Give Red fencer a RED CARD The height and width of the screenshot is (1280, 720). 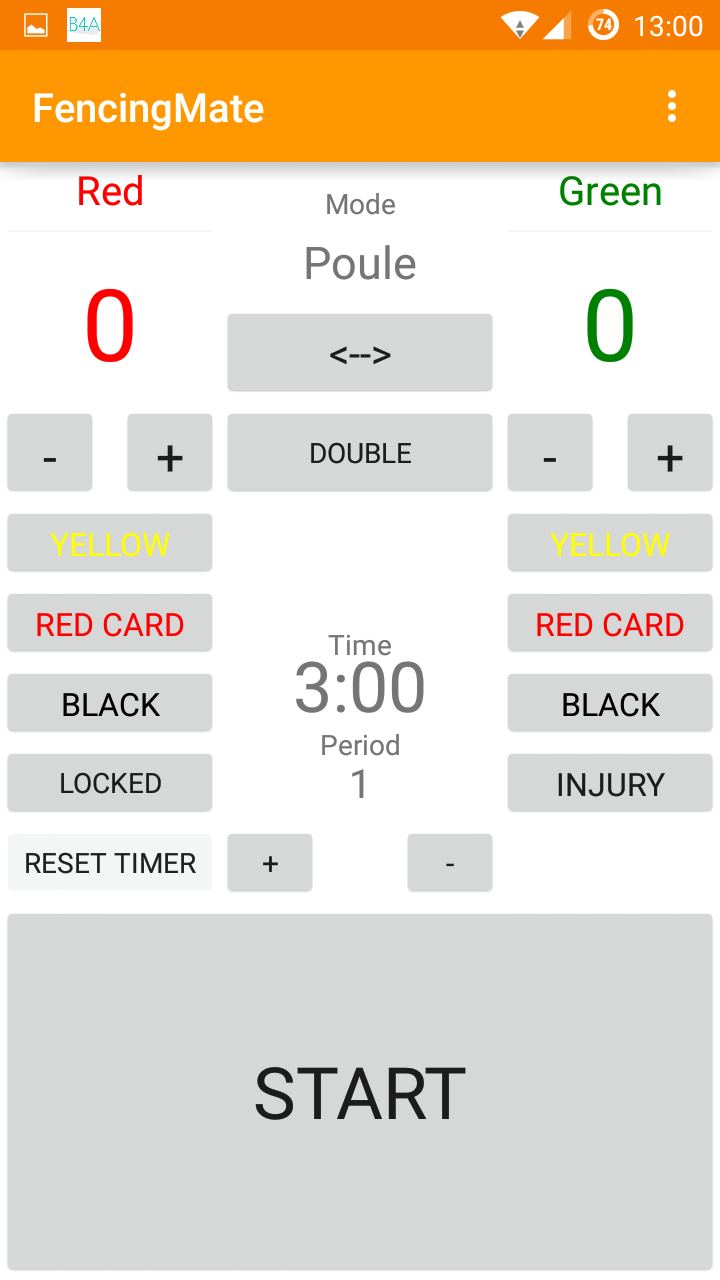[110, 623]
